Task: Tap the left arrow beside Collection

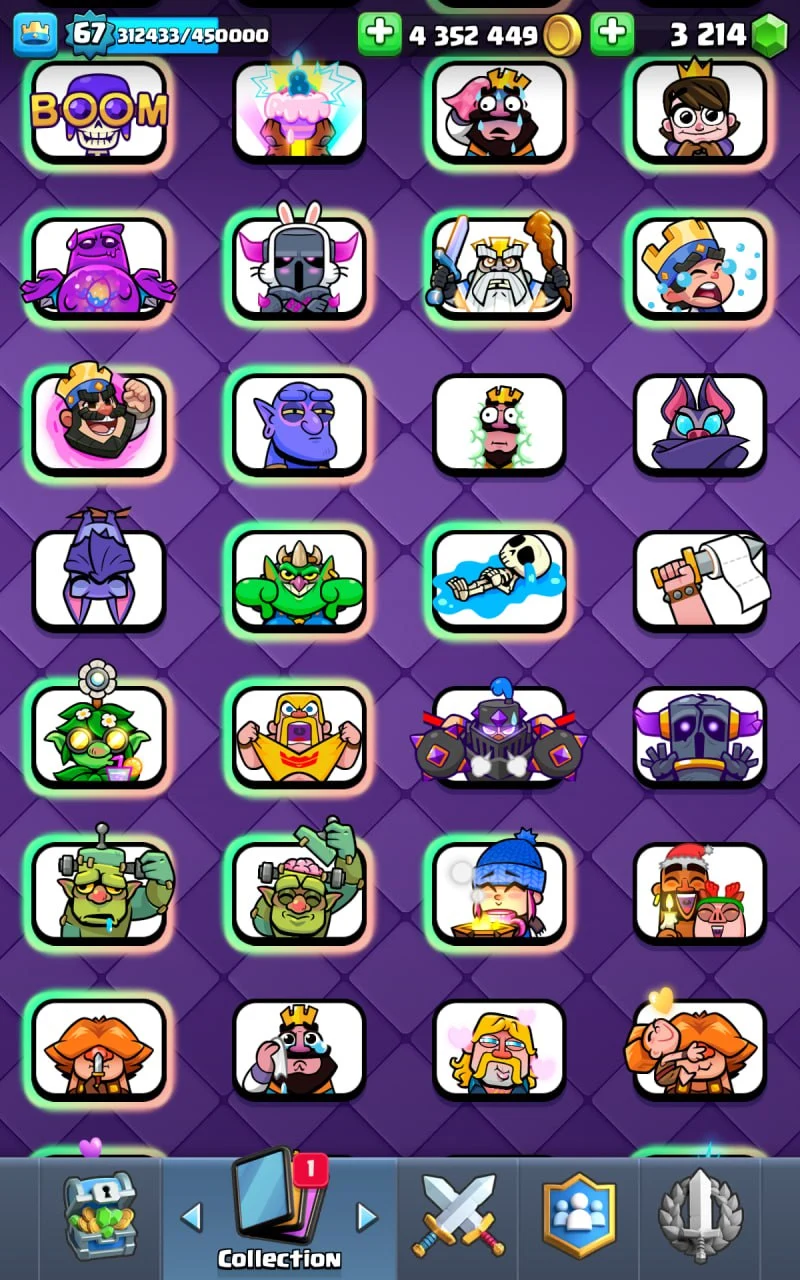Action: pos(191,1216)
